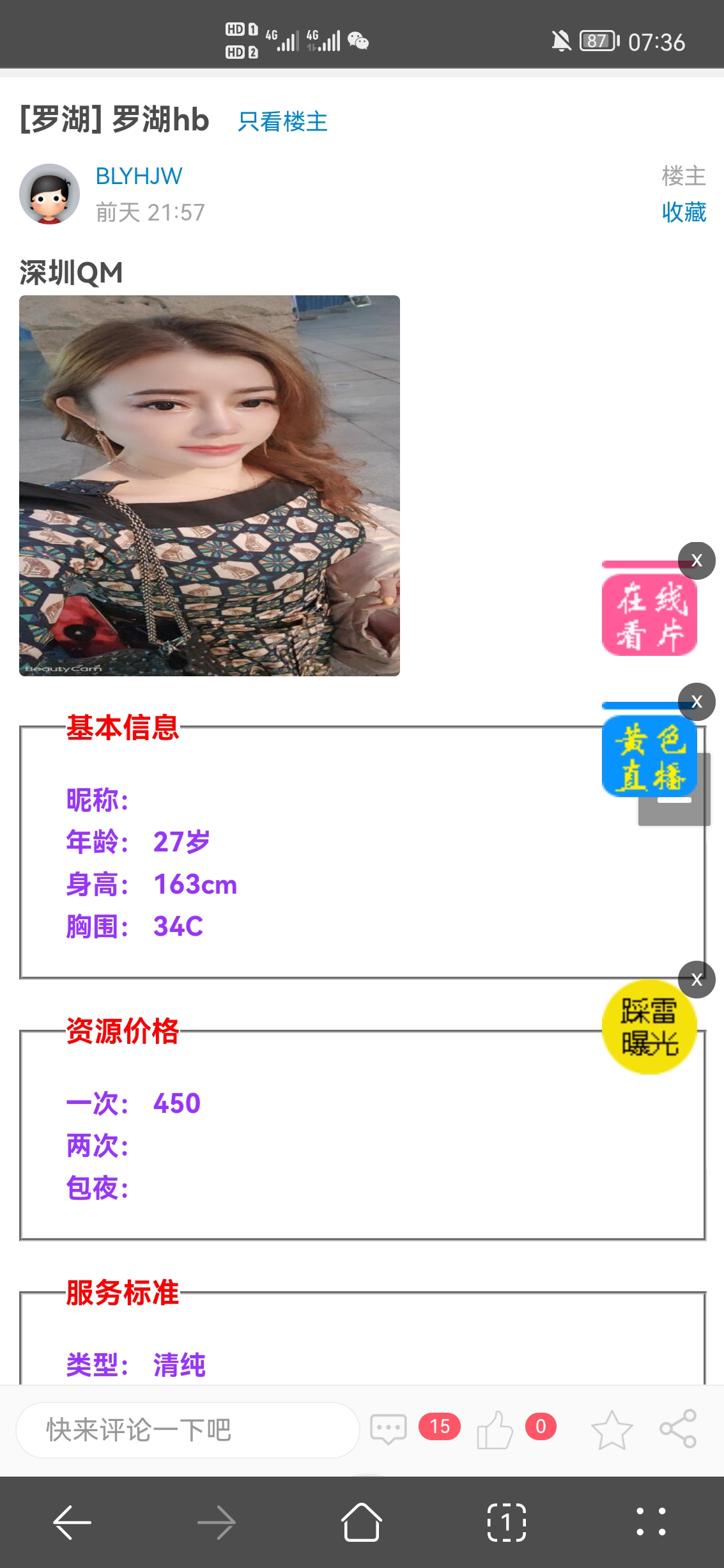The height and width of the screenshot is (1568, 724).
Task: Like this post with thumbs-up
Action: tap(495, 1429)
